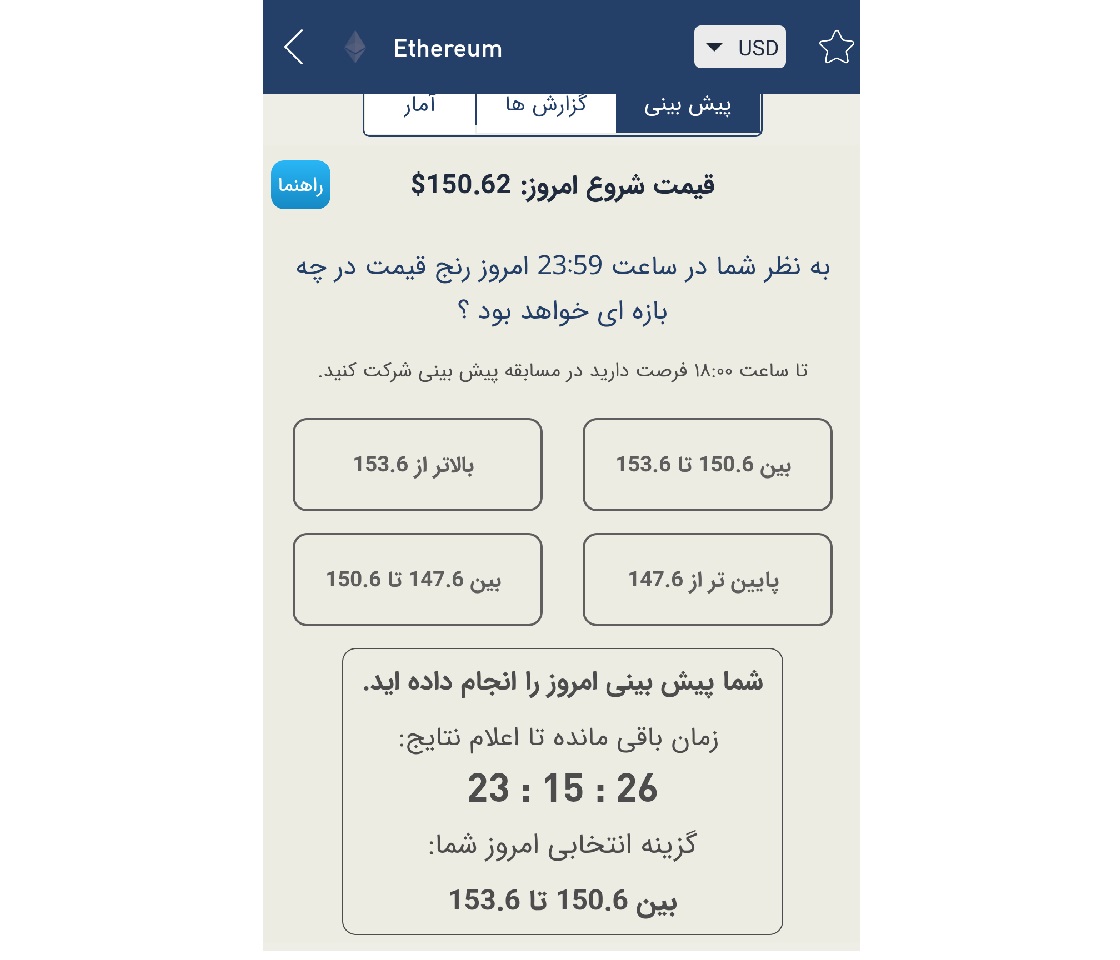Viewport: 1120px width, 960px height.
Task: Choose the بین 147.6 تا 150.6 option
Action: pyautogui.click(x=417, y=579)
